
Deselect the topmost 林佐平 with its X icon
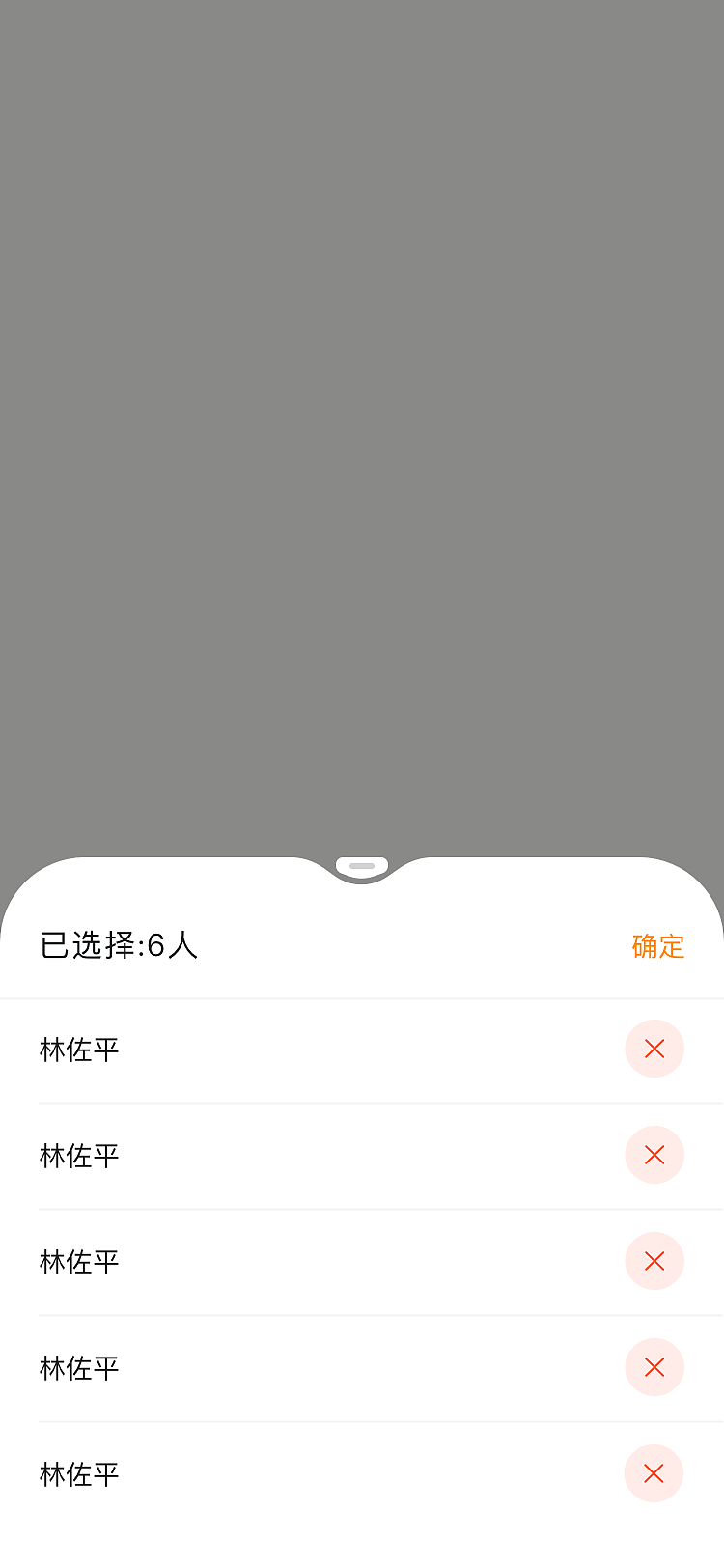[x=654, y=1049]
